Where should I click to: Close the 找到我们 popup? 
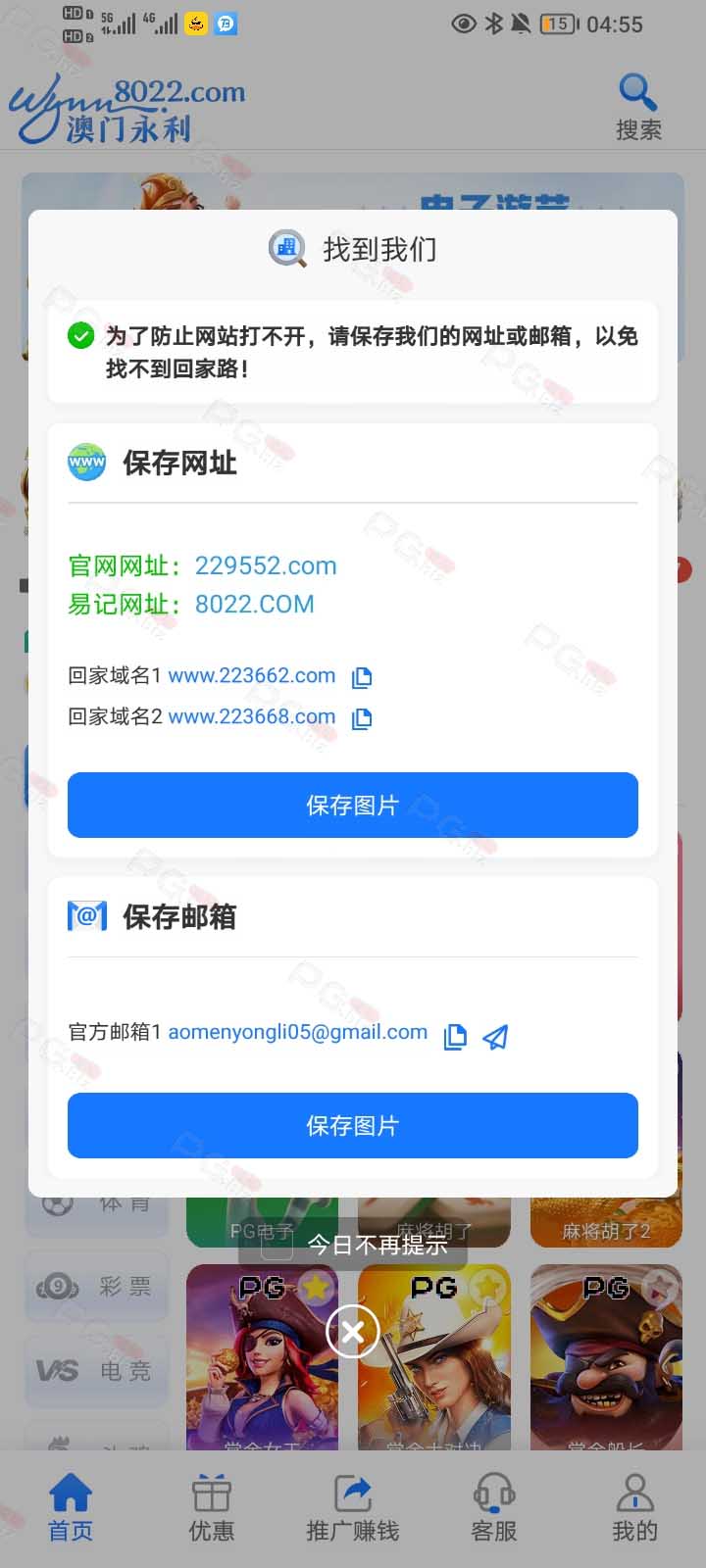(x=353, y=1331)
